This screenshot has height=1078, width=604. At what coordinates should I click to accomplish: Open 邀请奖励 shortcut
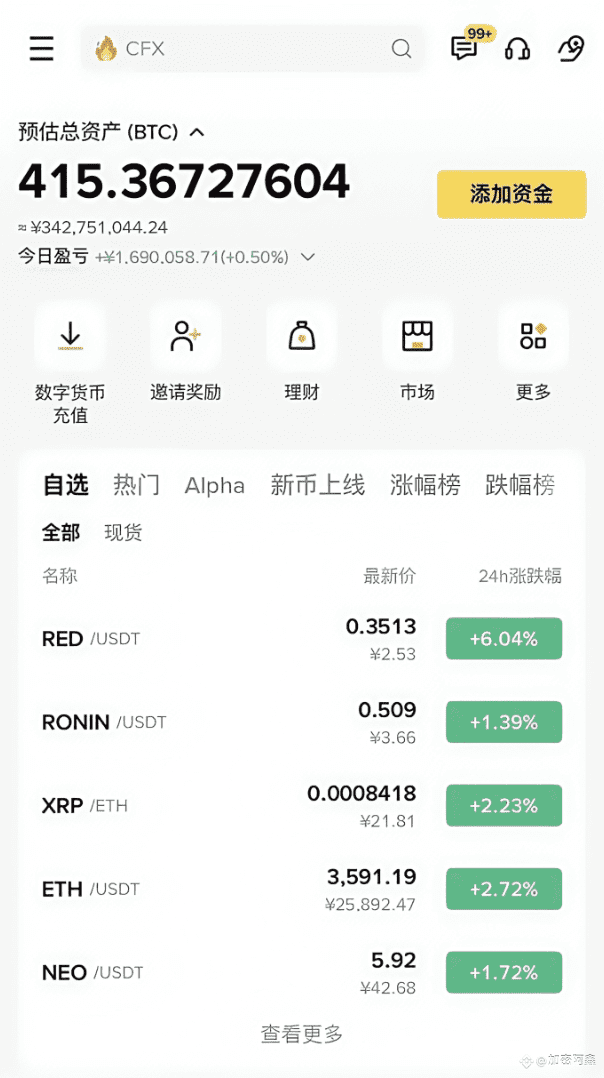tap(186, 354)
